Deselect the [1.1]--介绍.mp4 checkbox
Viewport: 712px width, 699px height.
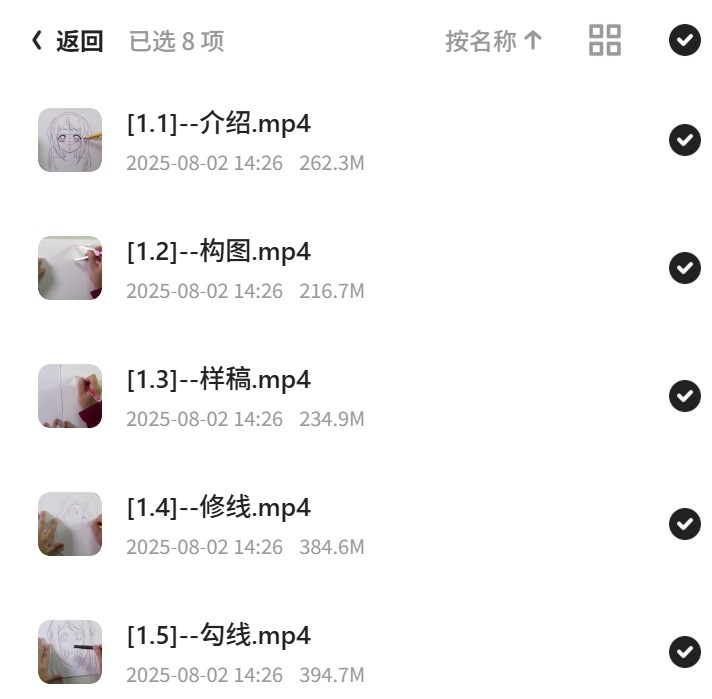coord(685,140)
